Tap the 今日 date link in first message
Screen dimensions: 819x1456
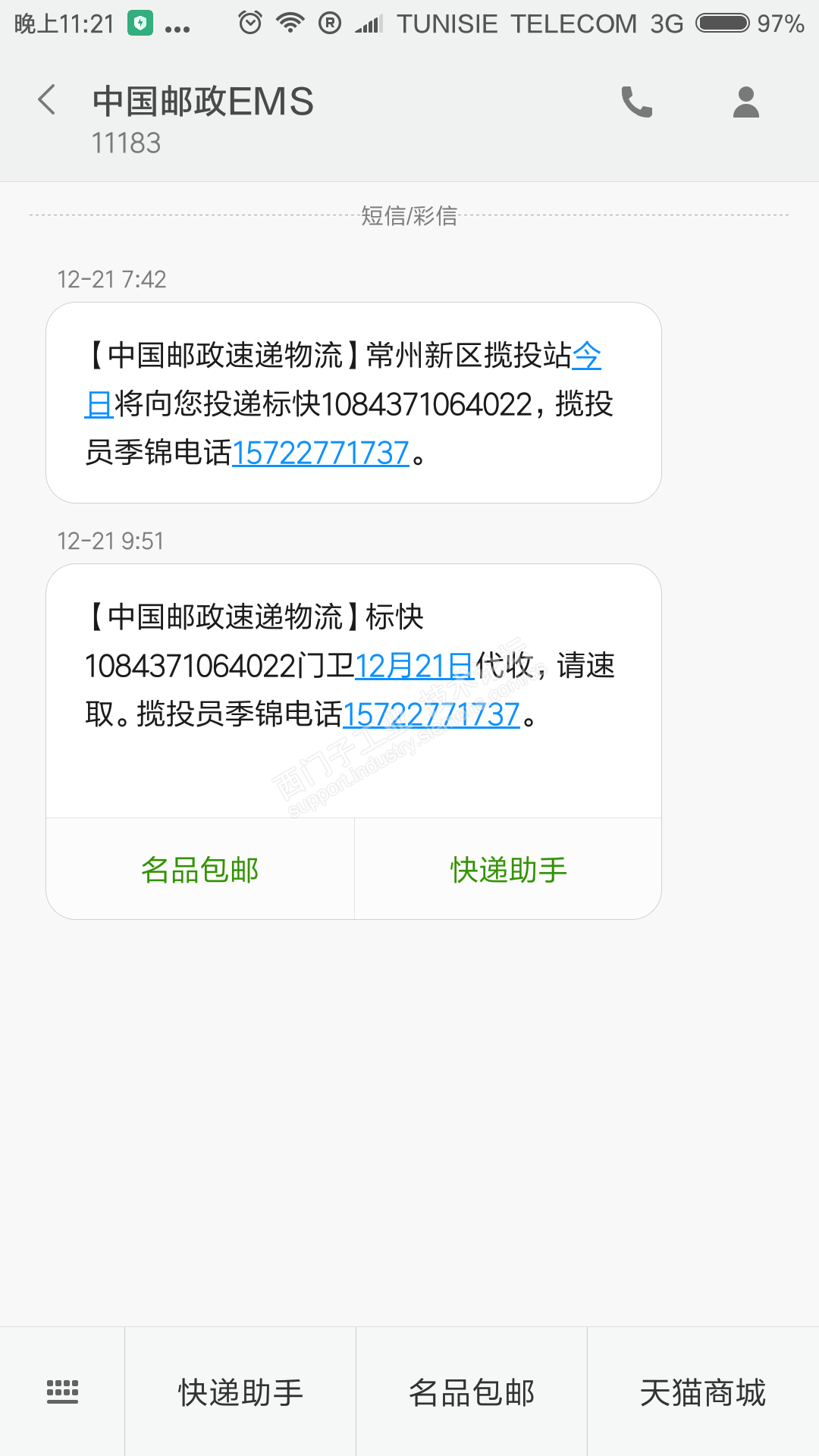tap(586, 355)
